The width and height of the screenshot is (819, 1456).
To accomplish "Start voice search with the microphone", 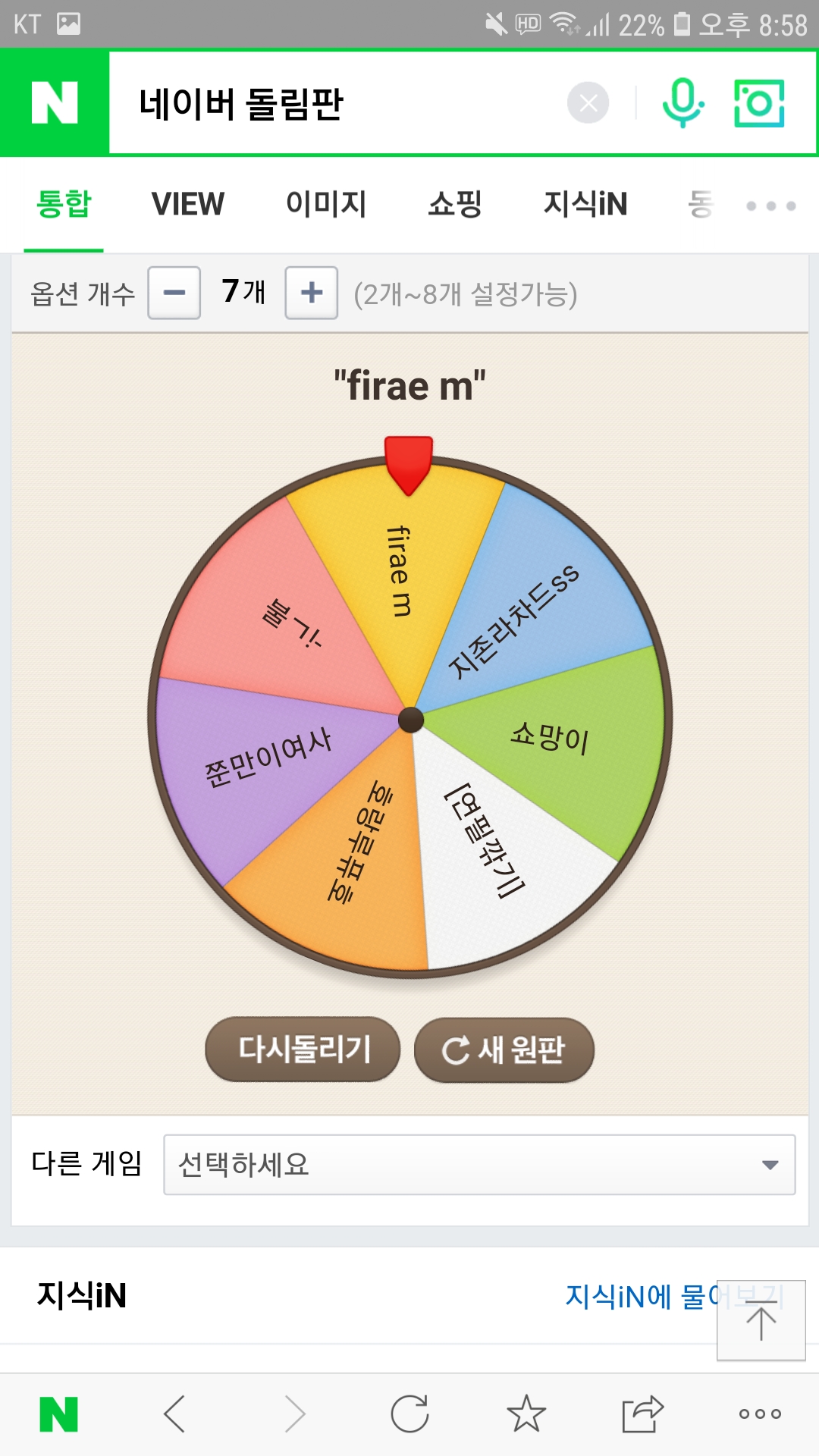I will pyautogui.click(x=682, y=103).
